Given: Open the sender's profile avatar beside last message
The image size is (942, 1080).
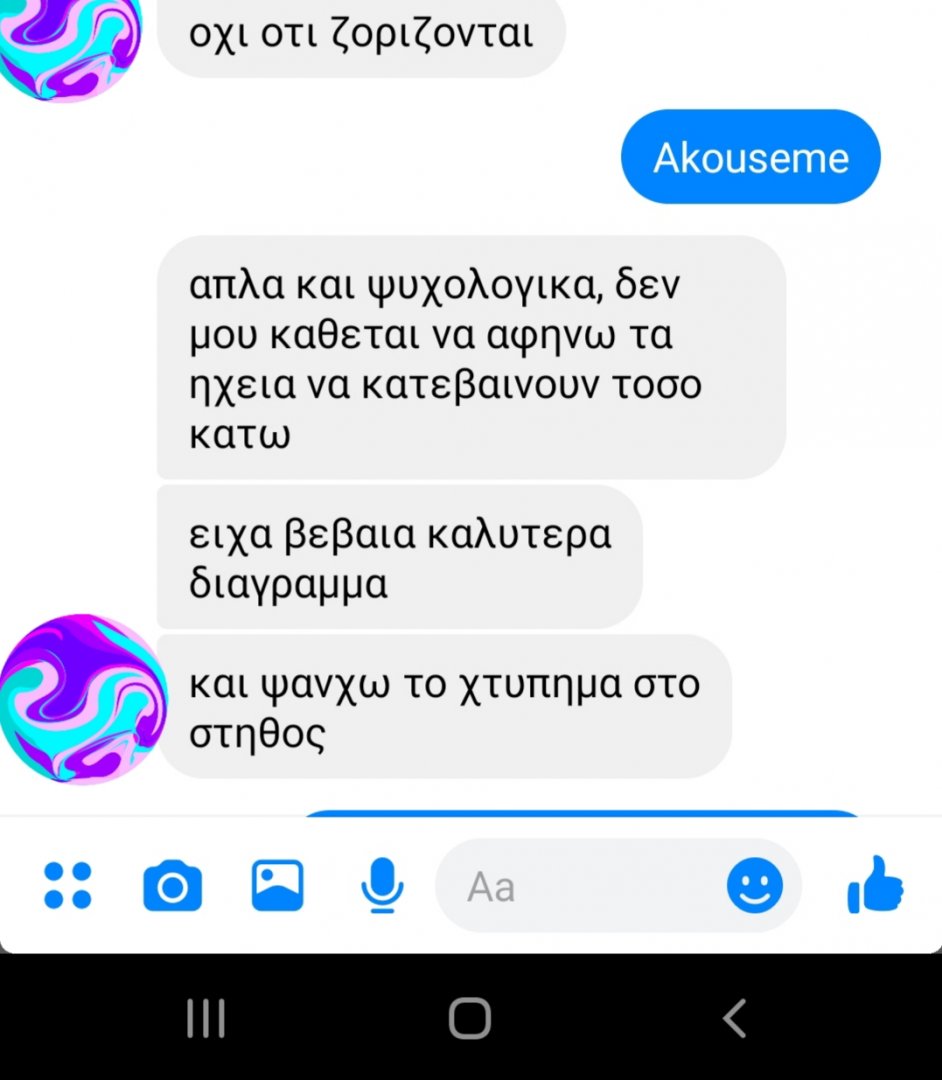Looking at the screenshot, I should click(82, 699).
